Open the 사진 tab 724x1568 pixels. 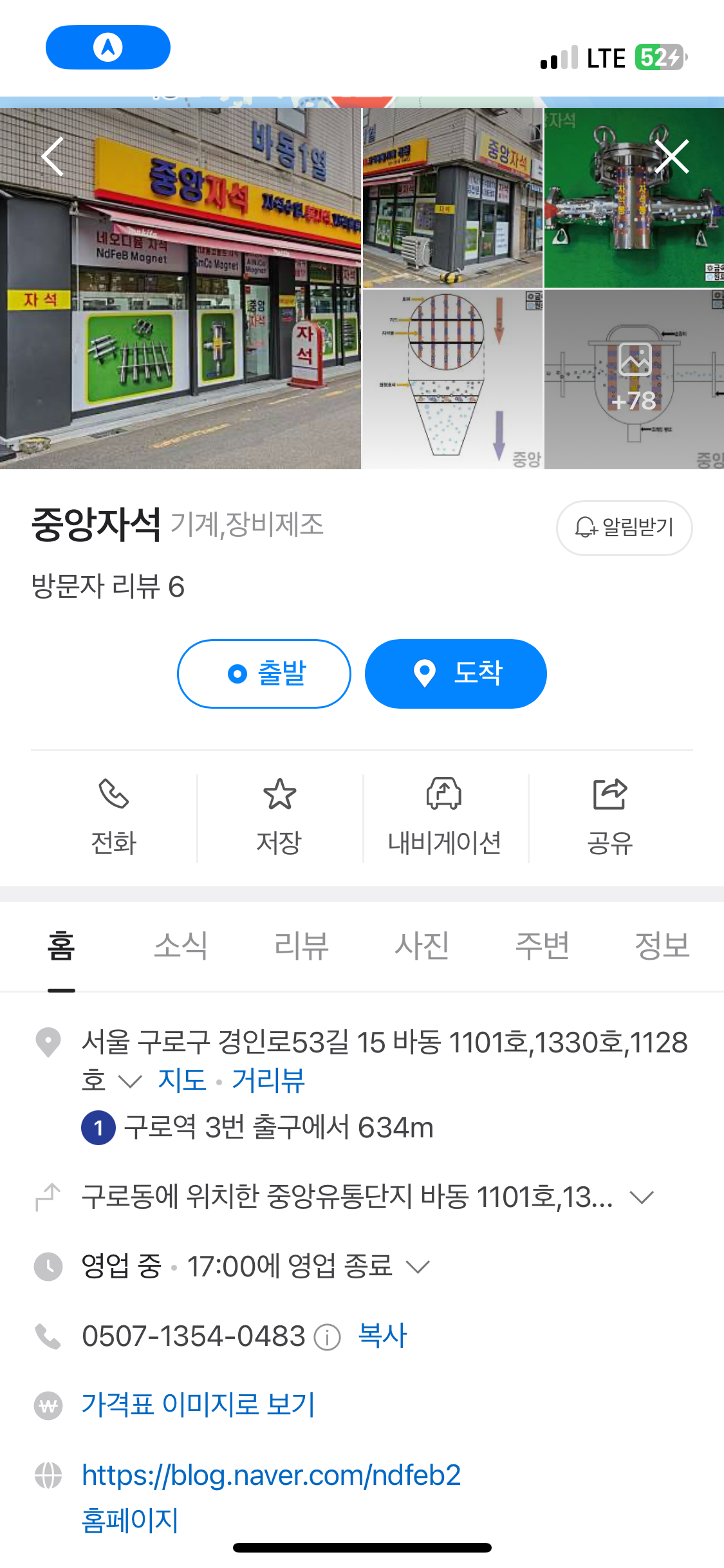pos(422,946)
